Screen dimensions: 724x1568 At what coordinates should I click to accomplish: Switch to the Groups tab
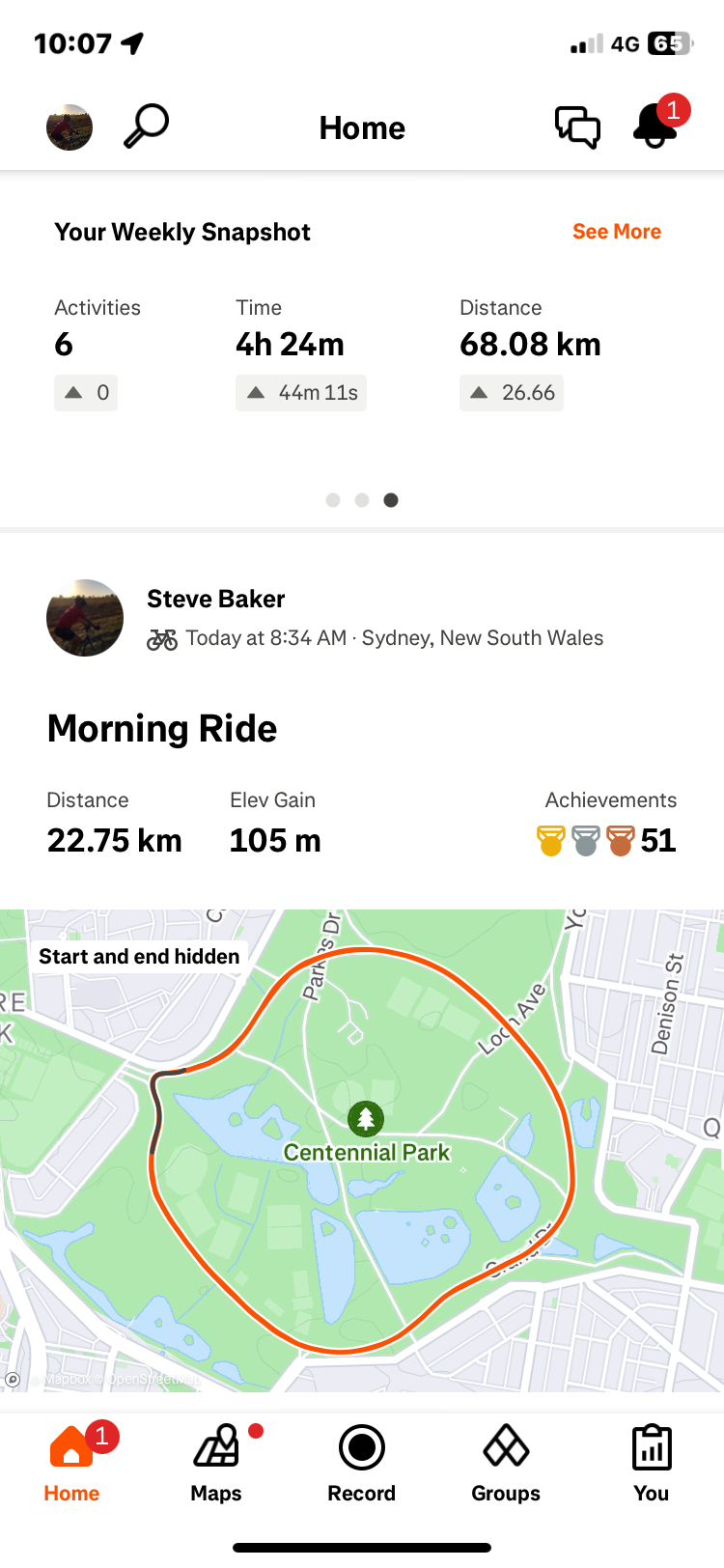[506, 1463]
